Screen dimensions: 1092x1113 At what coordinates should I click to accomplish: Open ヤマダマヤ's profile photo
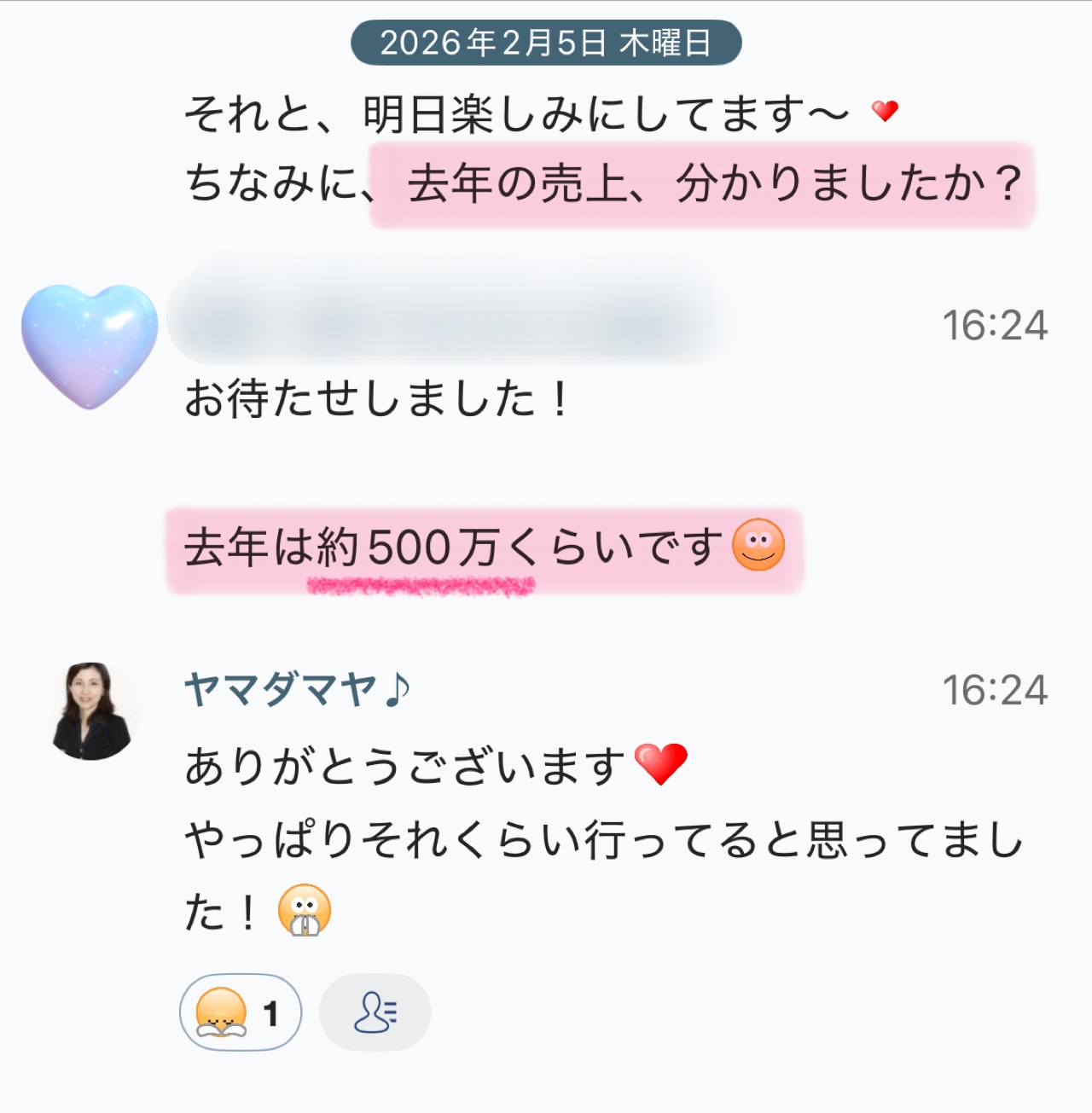[x=92, y=710]
